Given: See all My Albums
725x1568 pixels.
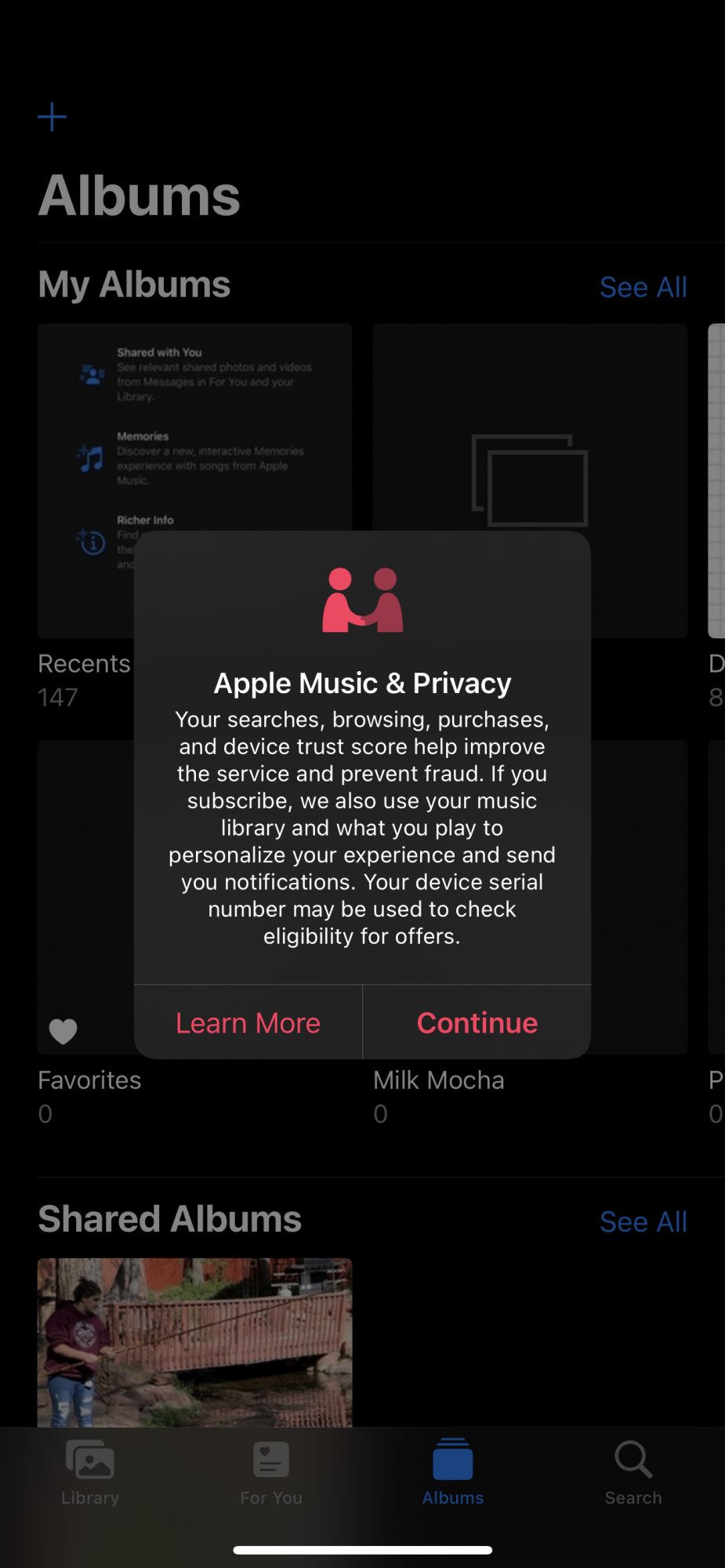Looking at the screenshot, I should pos(643,287).
